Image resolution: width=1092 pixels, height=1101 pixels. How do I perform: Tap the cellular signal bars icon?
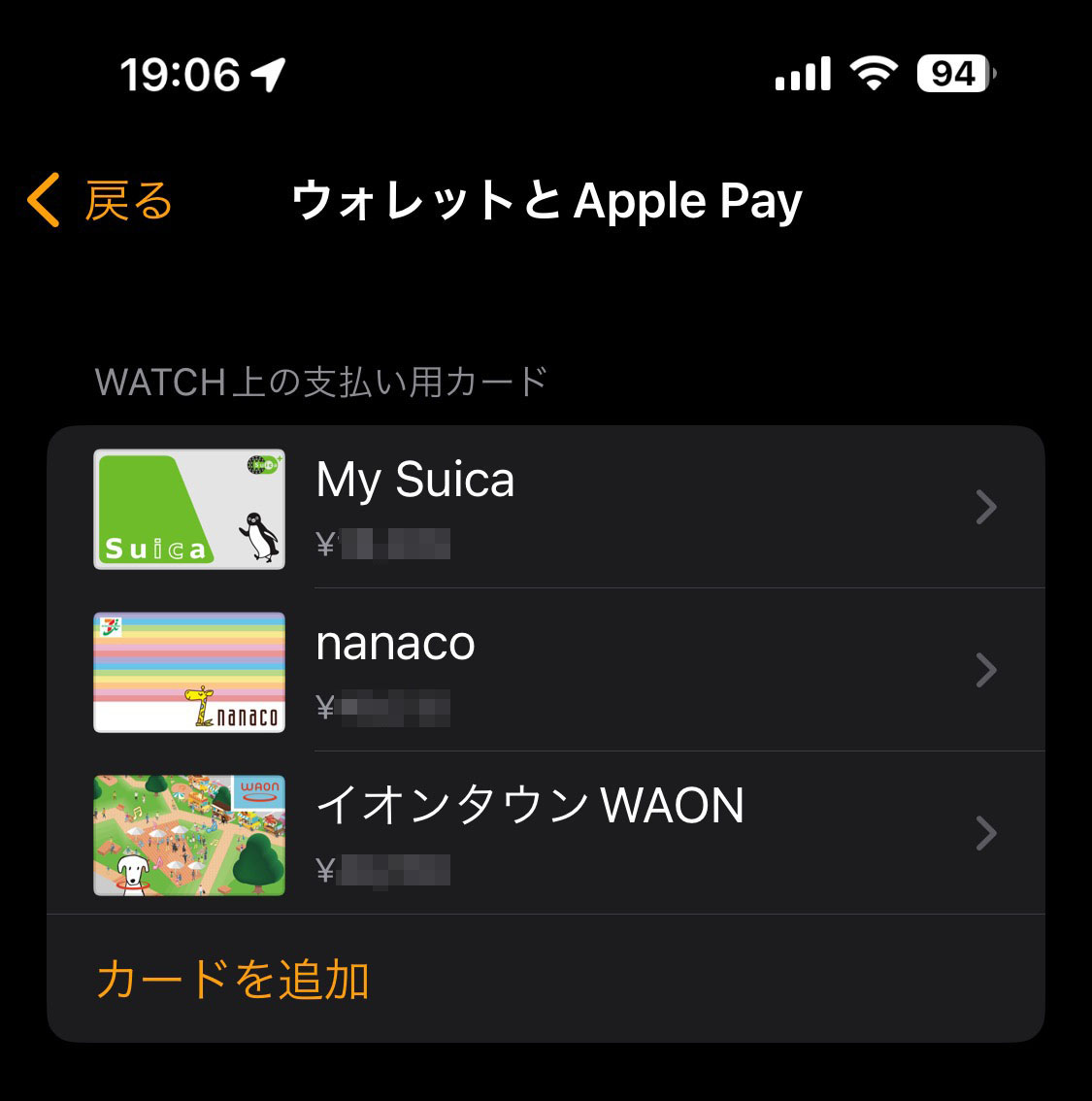802,73
